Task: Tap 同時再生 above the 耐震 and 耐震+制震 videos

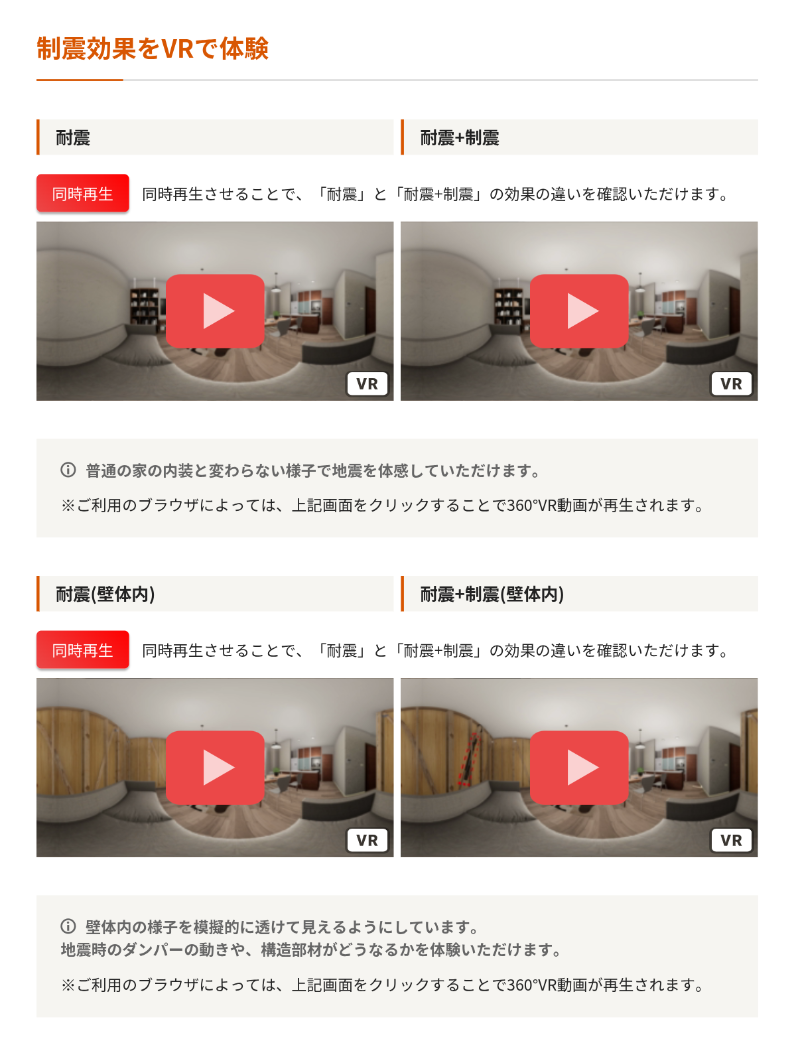Action: 83,194
